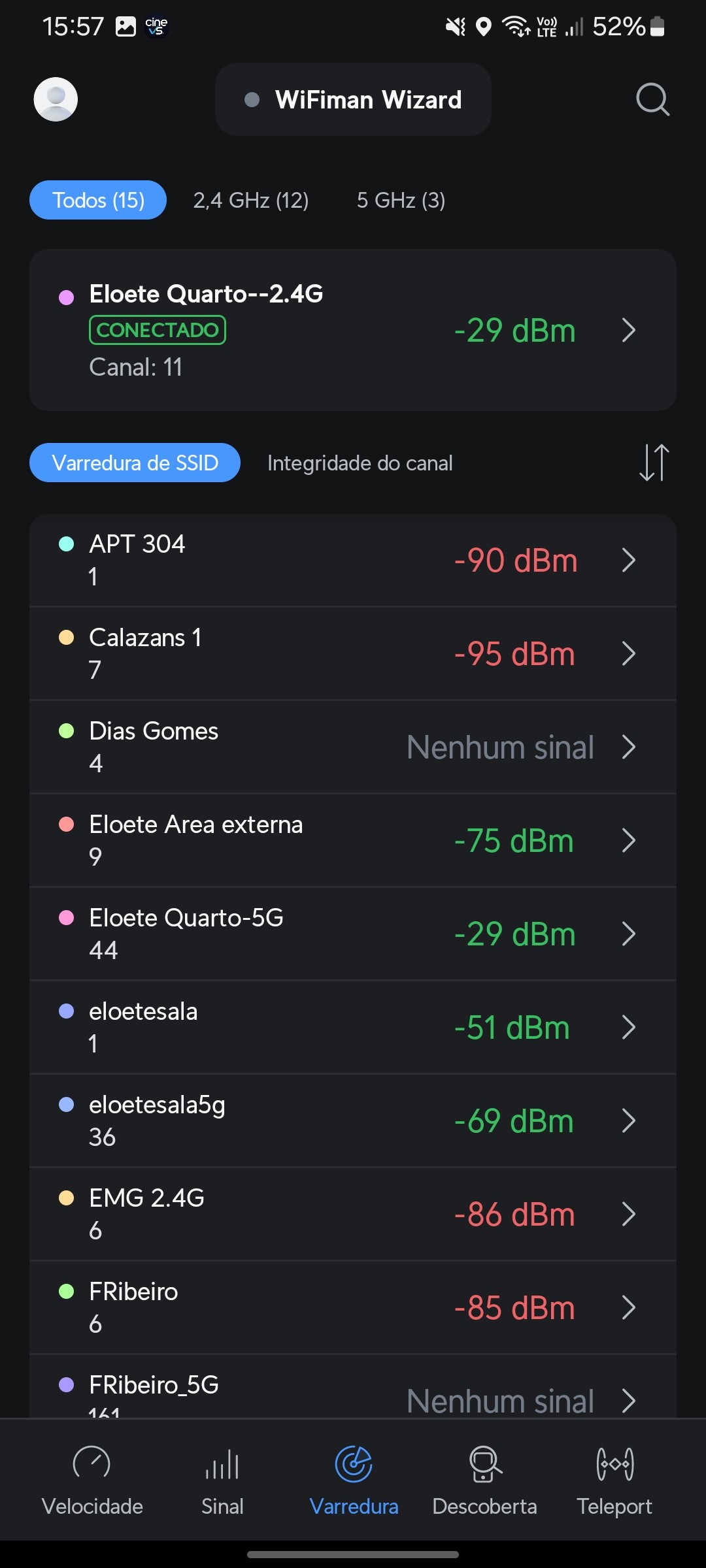View details for Calazans 1

(353, 654)
